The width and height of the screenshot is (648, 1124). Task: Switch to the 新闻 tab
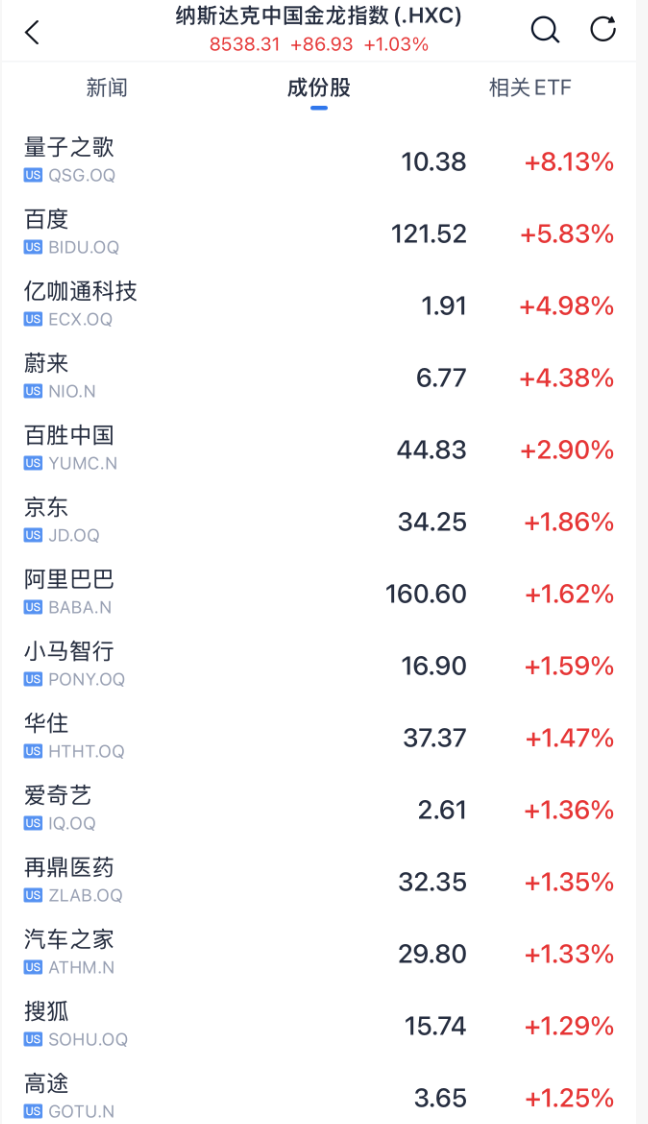pos(107,87)
